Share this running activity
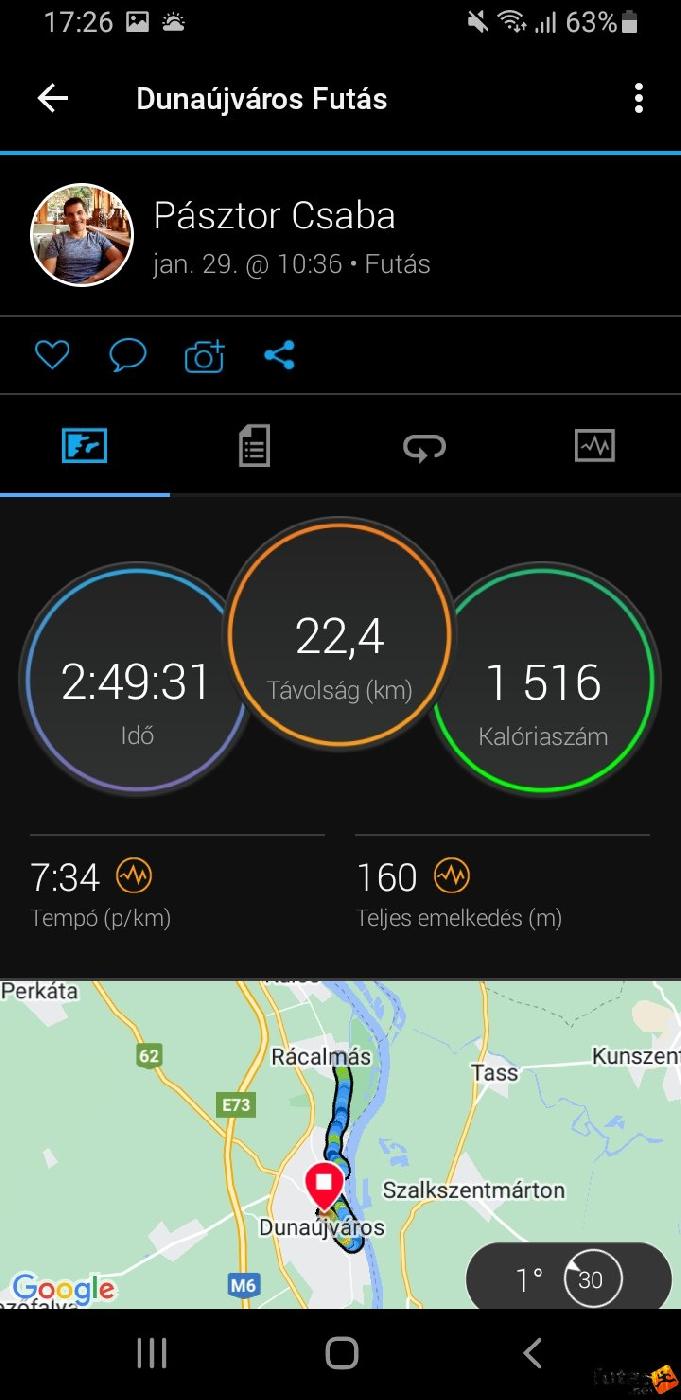Viewport: 681px width, 1400px height. [279, 355]
